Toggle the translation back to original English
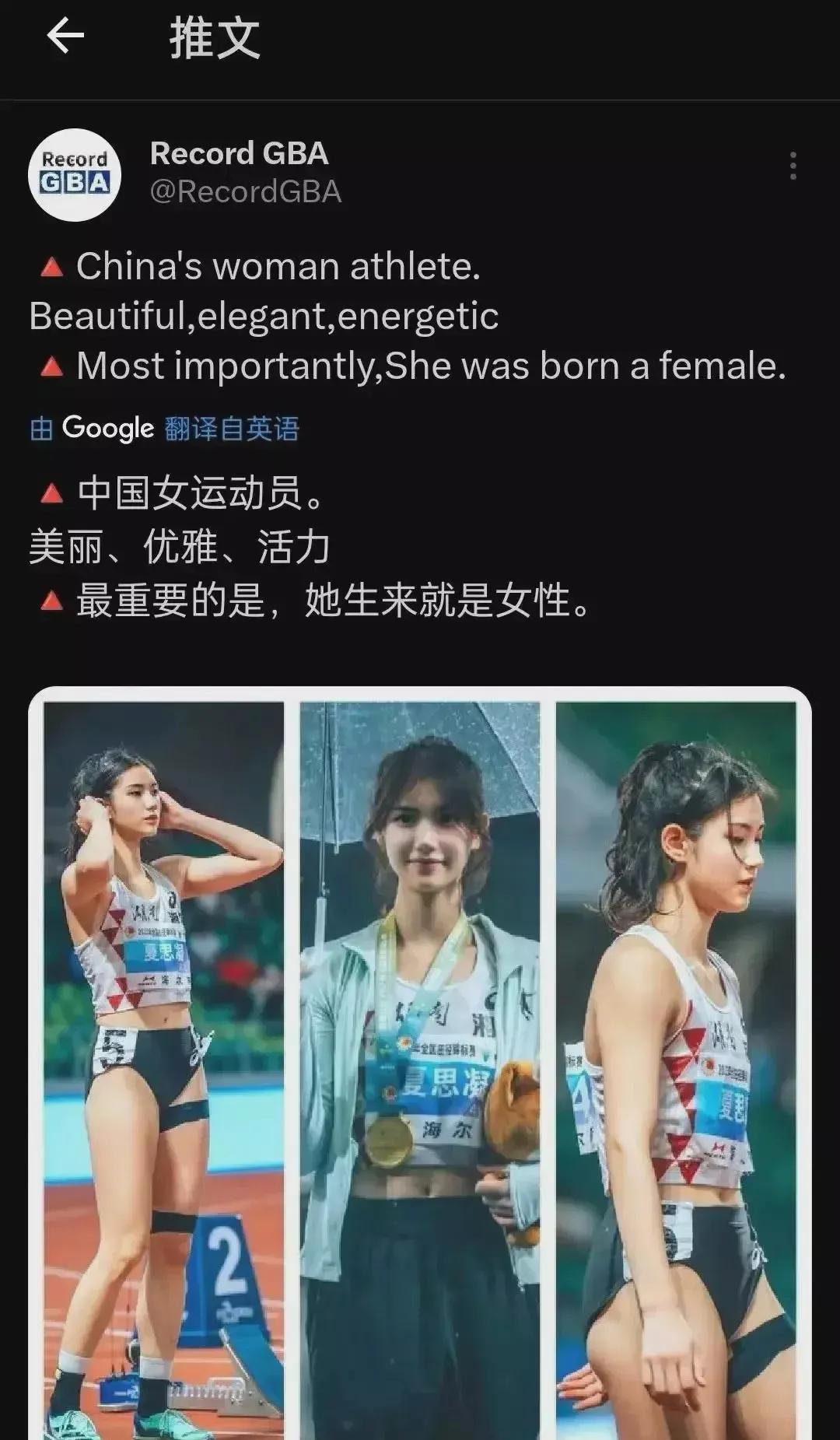The height and width of the screenshot is (1440, 840). (x=233, y=428)
